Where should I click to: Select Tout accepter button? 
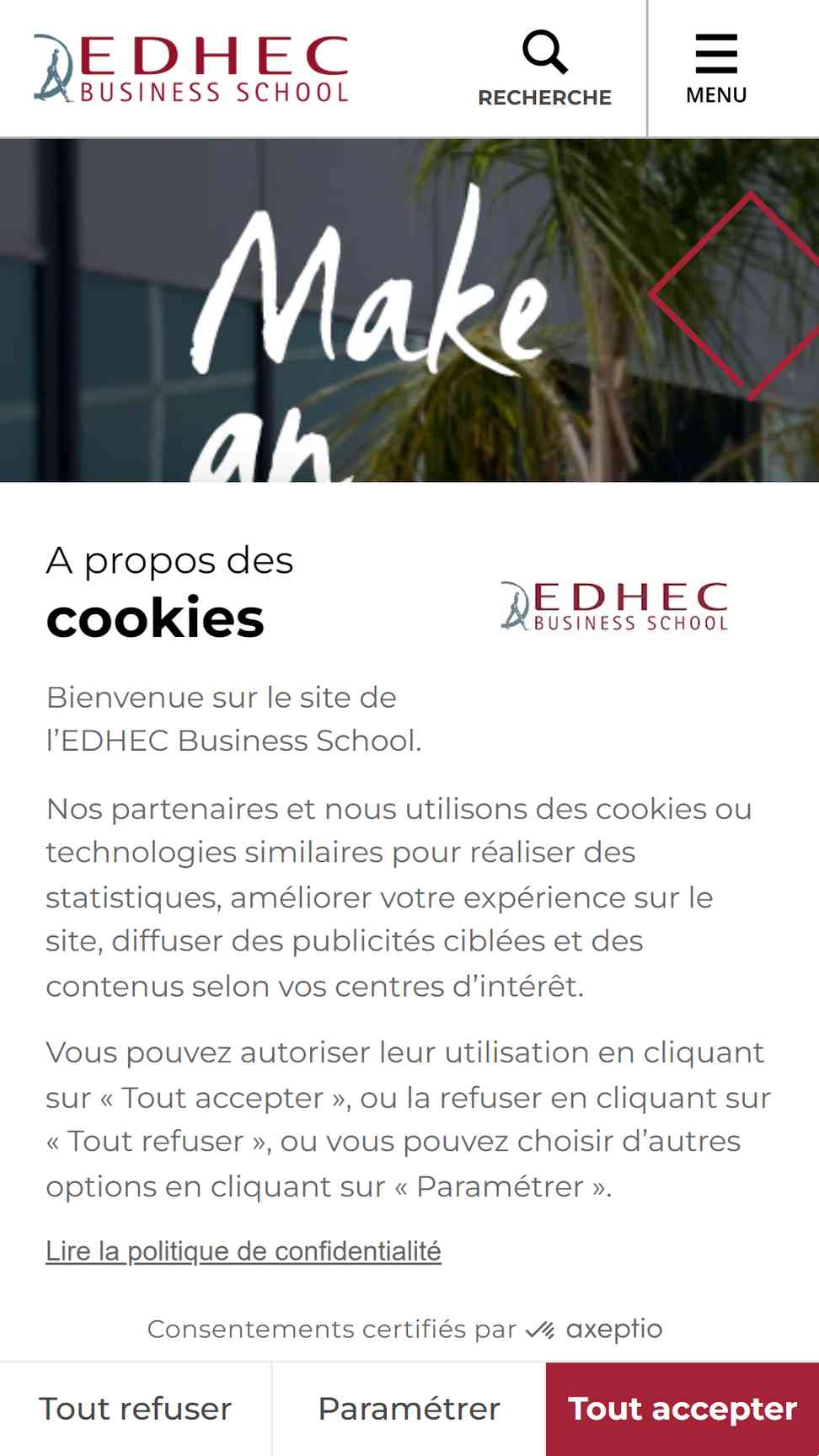(x=682, y=1409)
